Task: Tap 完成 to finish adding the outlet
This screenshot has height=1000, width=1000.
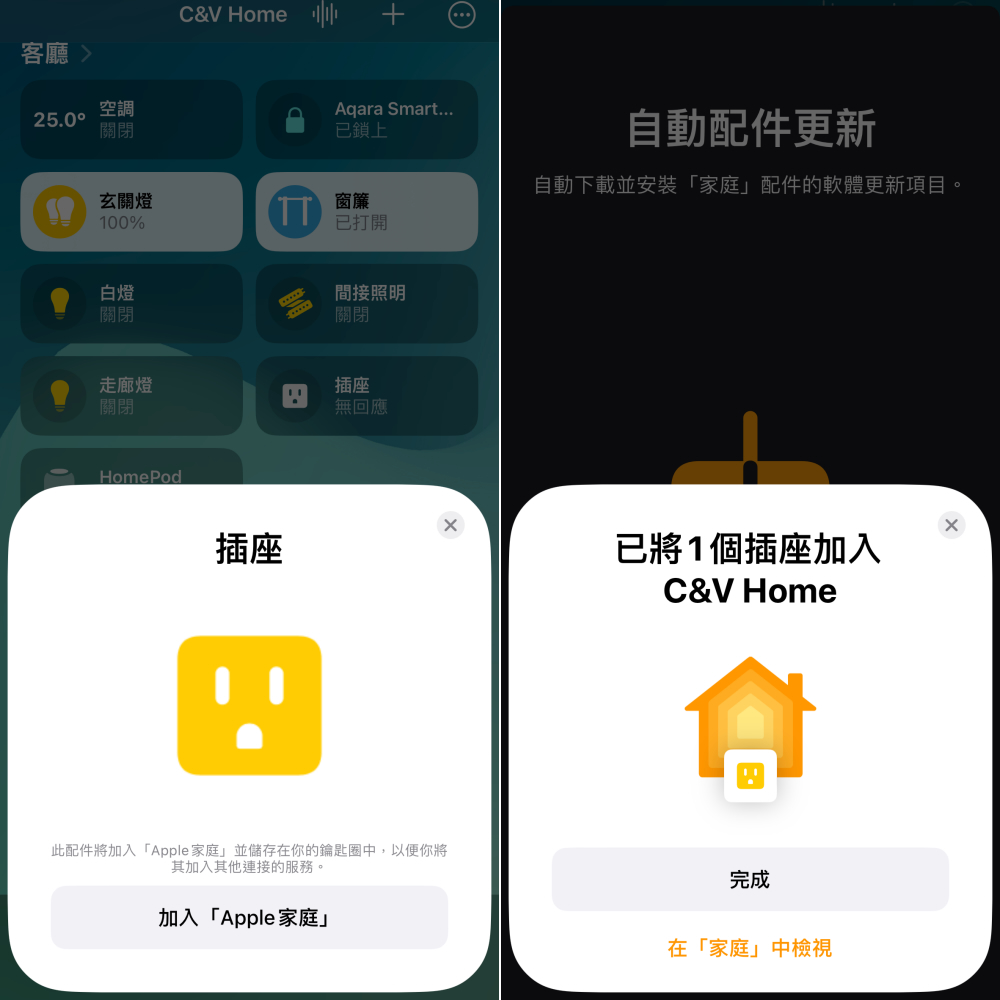Action: (x=749, y=880)
